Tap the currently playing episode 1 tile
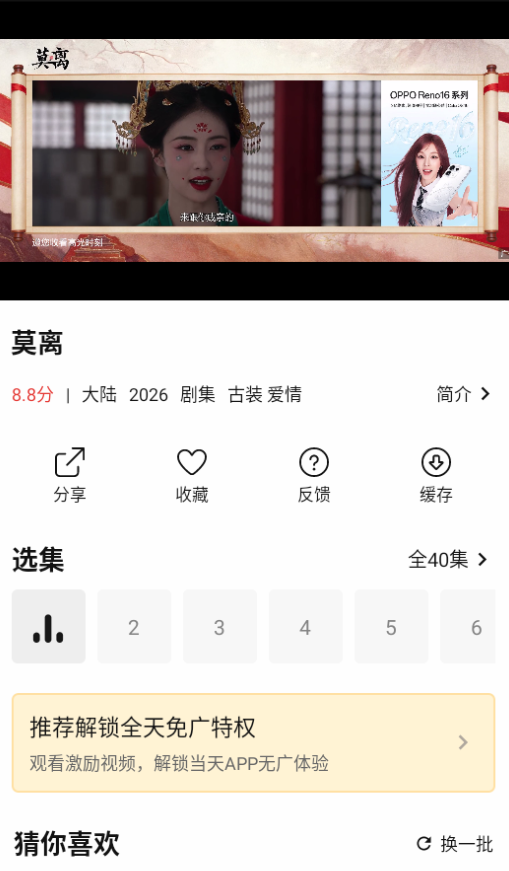This screenshot has height=871, width=509. (48, 627)
